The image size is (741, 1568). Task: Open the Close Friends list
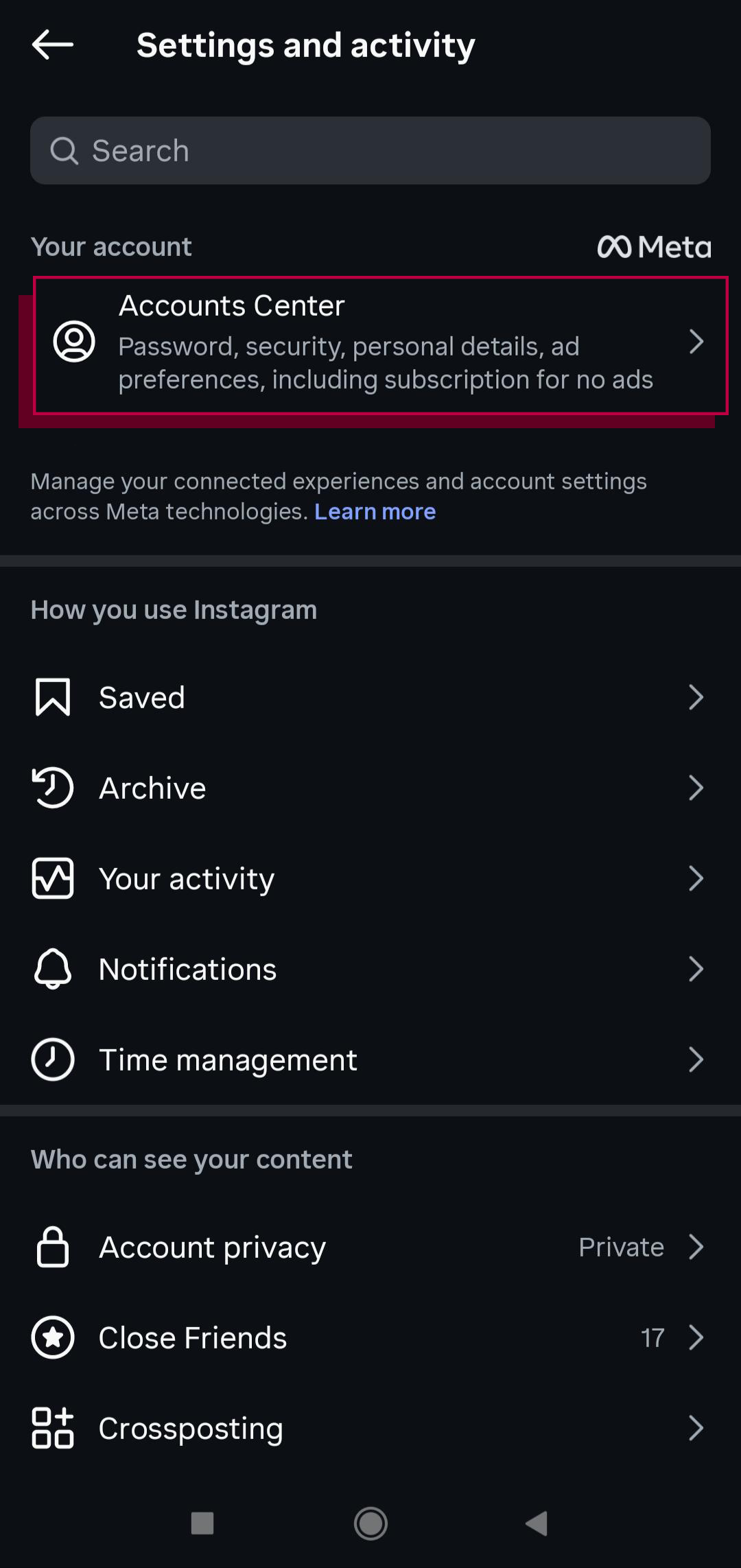[x=370, y=1337]
